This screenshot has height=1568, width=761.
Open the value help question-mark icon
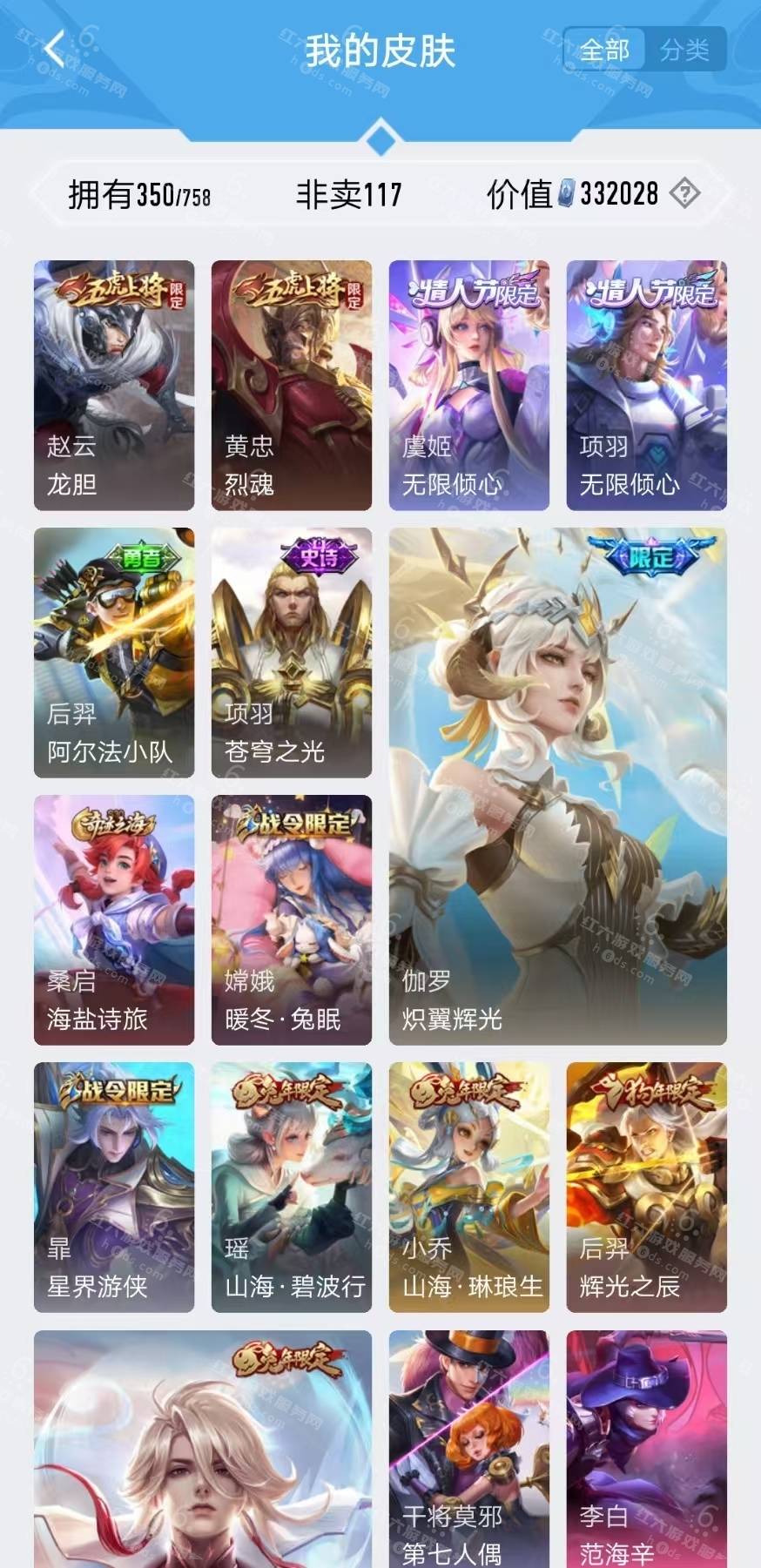(684, 193)
